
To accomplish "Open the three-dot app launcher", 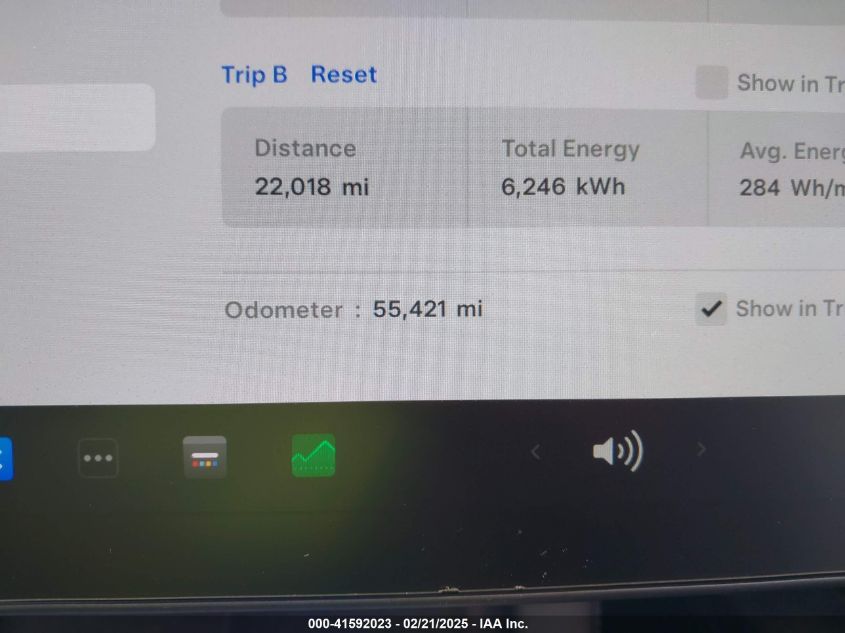I will [98, 458].
